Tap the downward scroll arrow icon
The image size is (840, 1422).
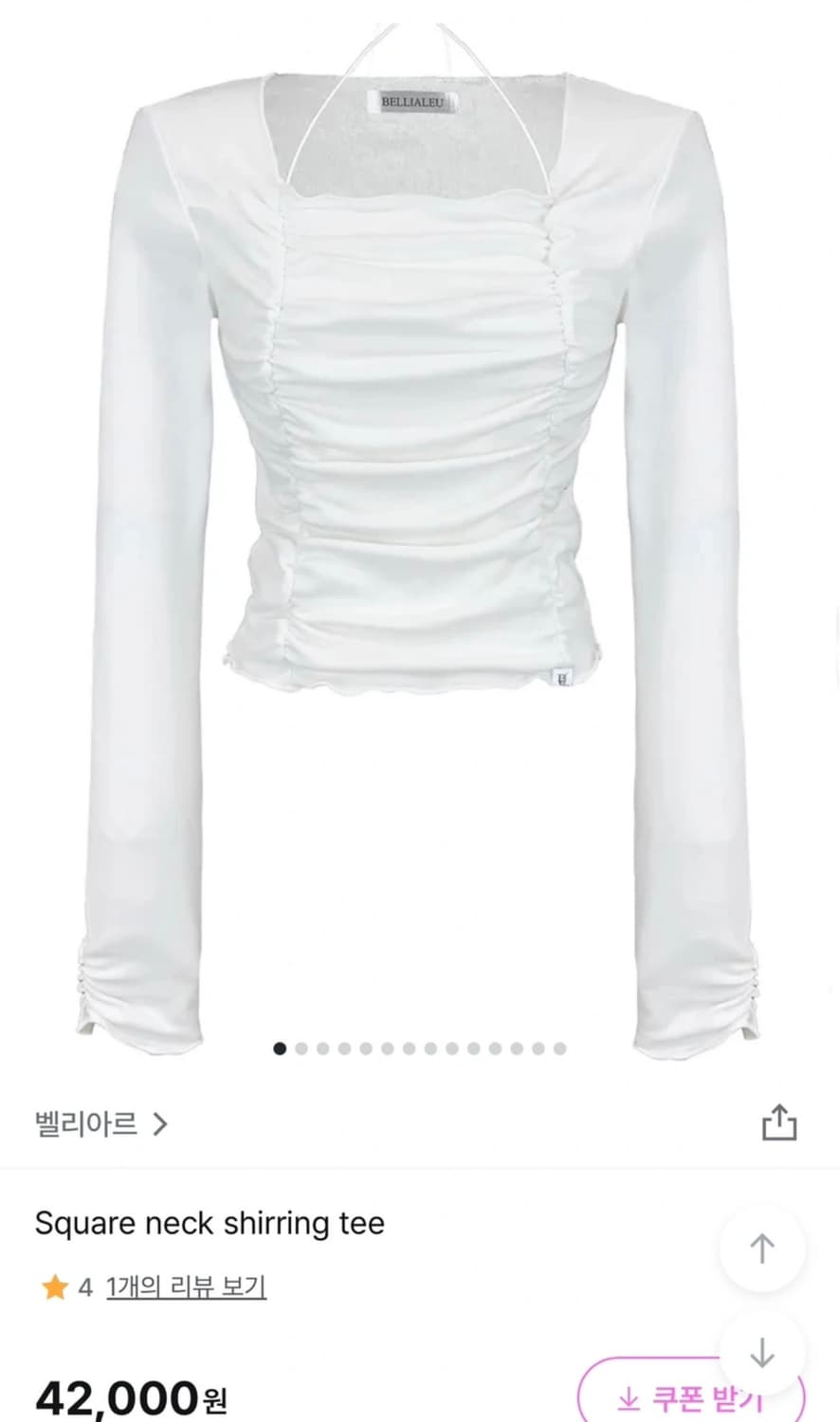tap(761, 1353)
